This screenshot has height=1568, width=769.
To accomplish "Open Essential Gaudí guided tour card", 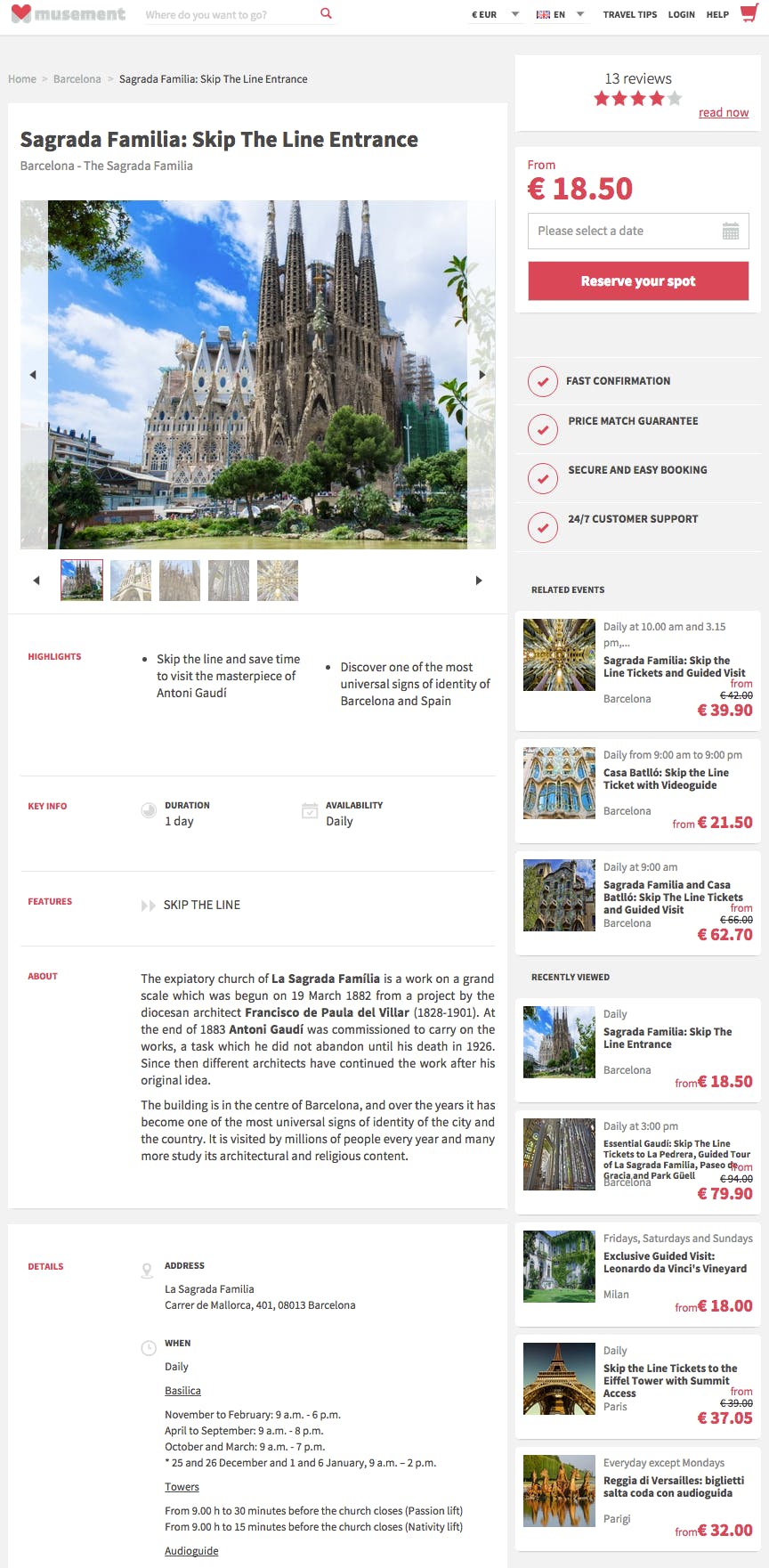I will tap(638, 1158).
